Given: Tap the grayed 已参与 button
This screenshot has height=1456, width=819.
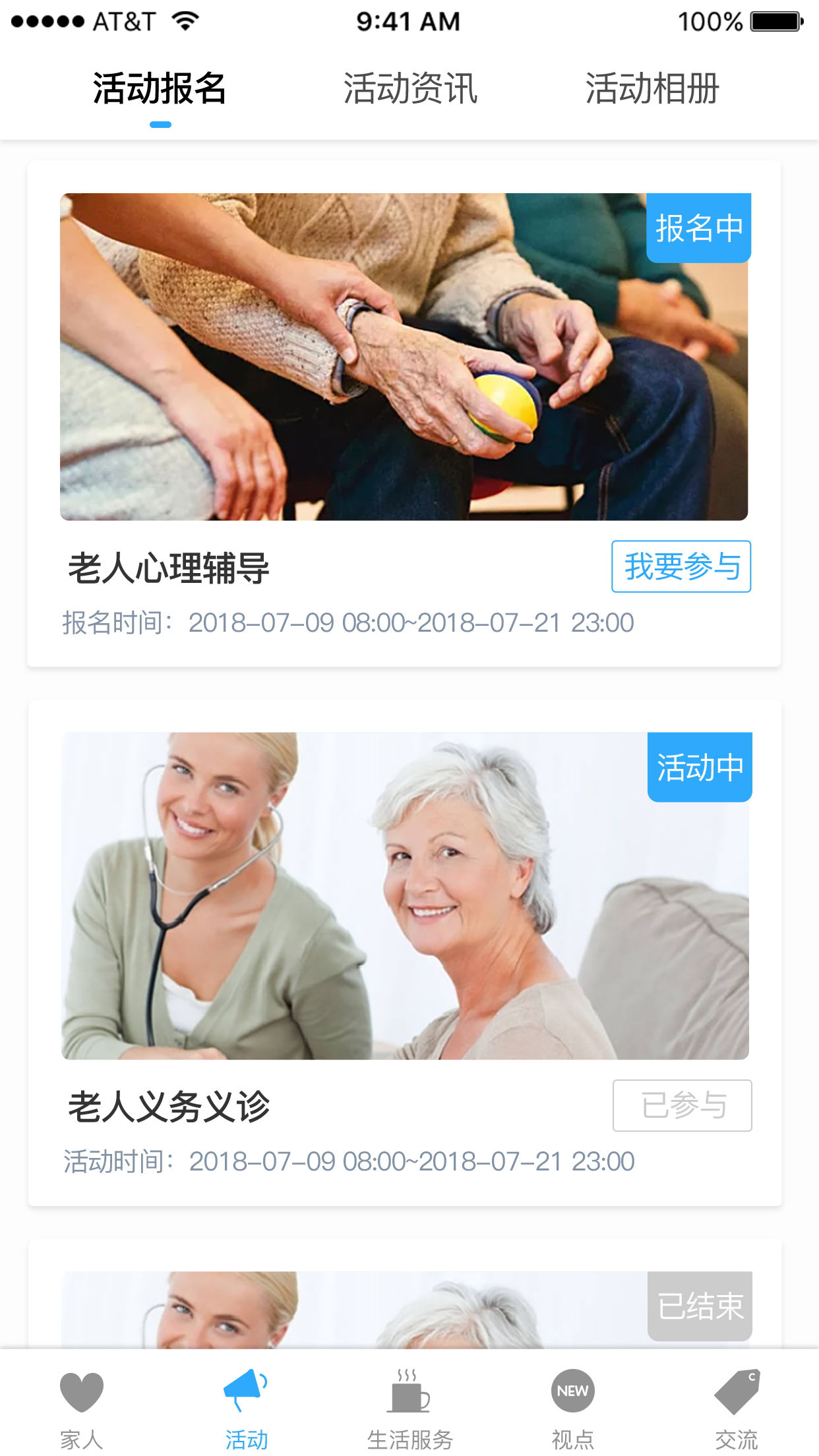Looking at the screenshot, I should click(682, 1106).
